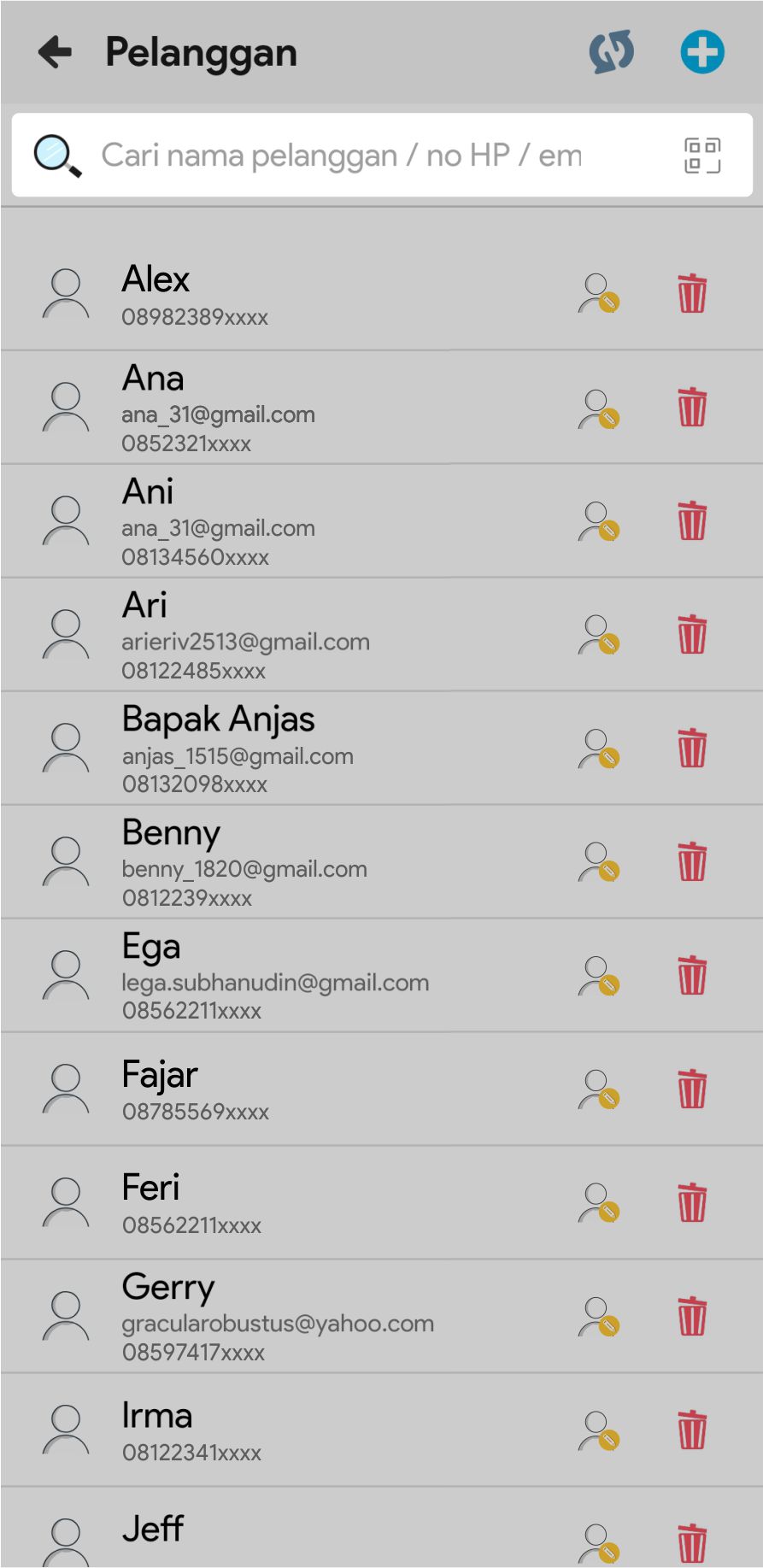The width and height of the screenshot is (763, 1568).
Task: Delete Alex from the list
Action: (692, 294)
